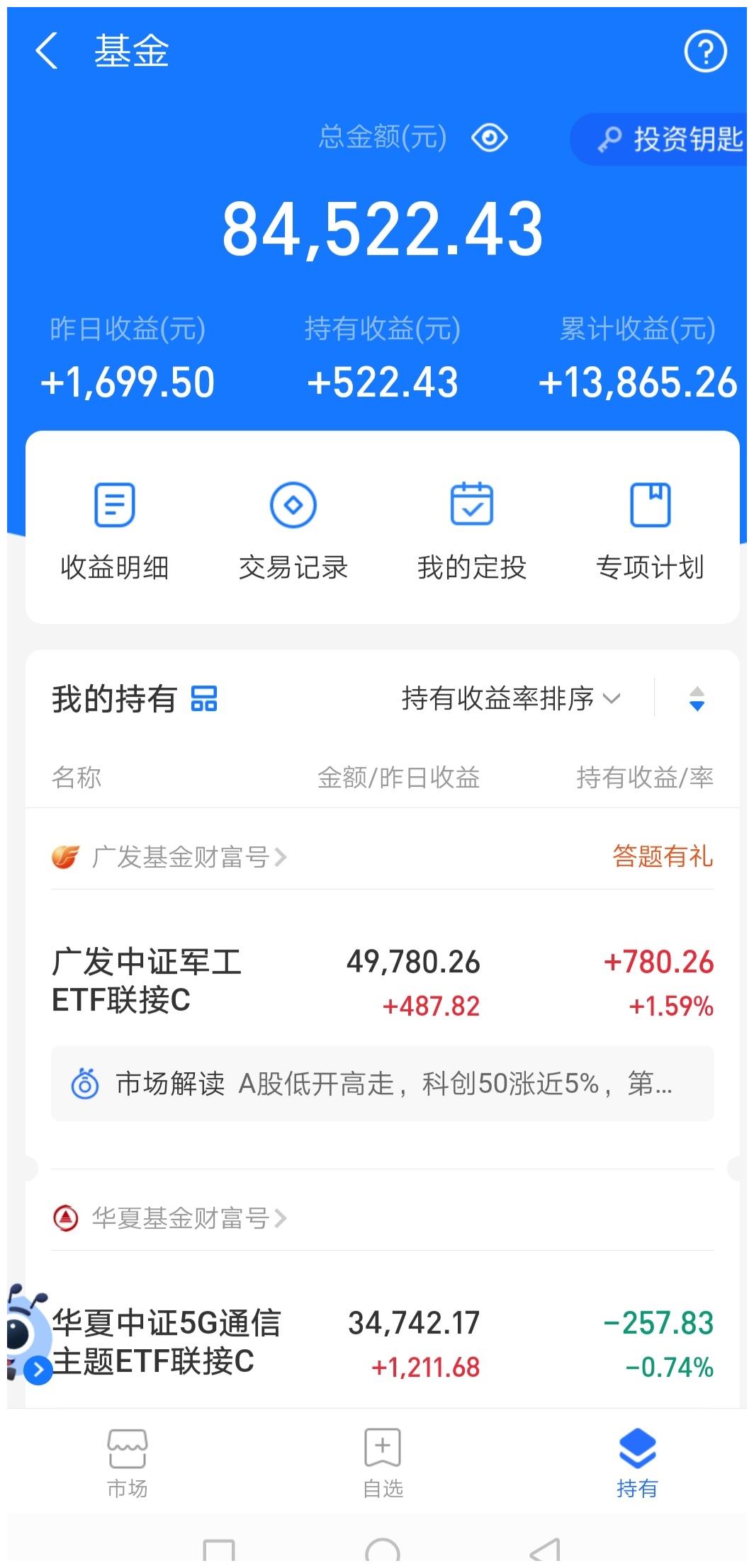Tap the 答题有礼 link

(663, 856)
